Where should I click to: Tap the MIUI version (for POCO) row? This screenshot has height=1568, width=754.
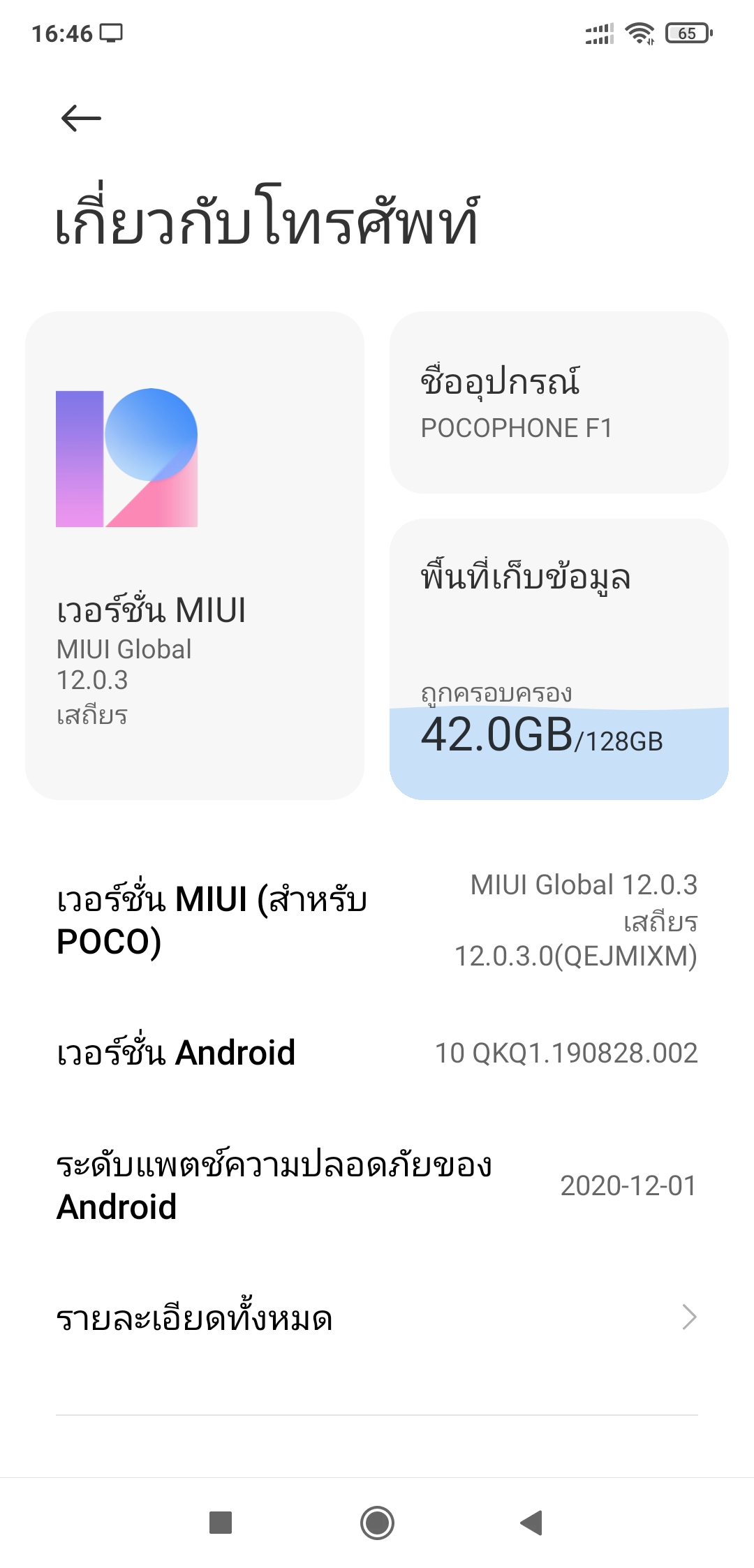click(x=377, y=920)
